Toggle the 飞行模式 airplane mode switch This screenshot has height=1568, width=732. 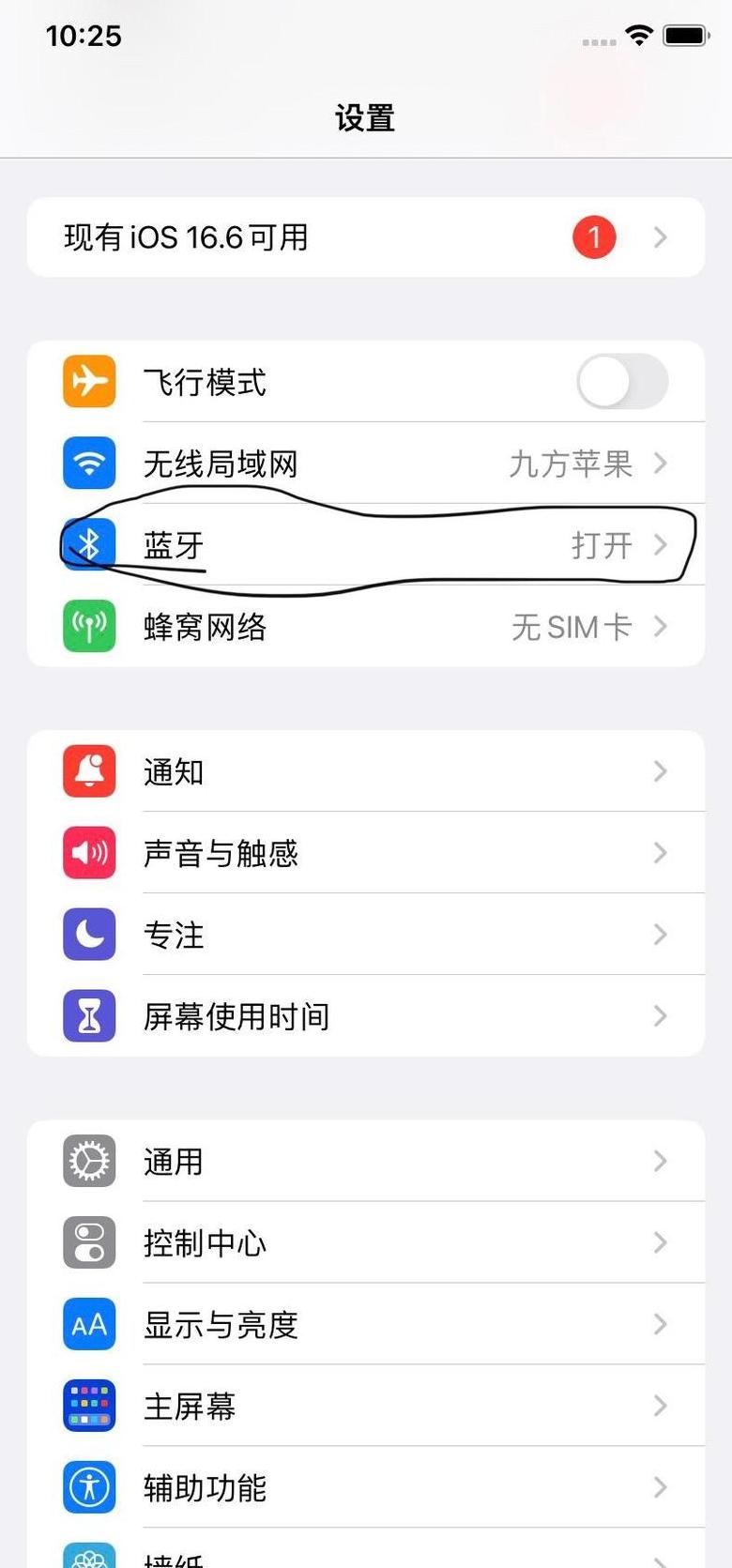click(622, 382)
